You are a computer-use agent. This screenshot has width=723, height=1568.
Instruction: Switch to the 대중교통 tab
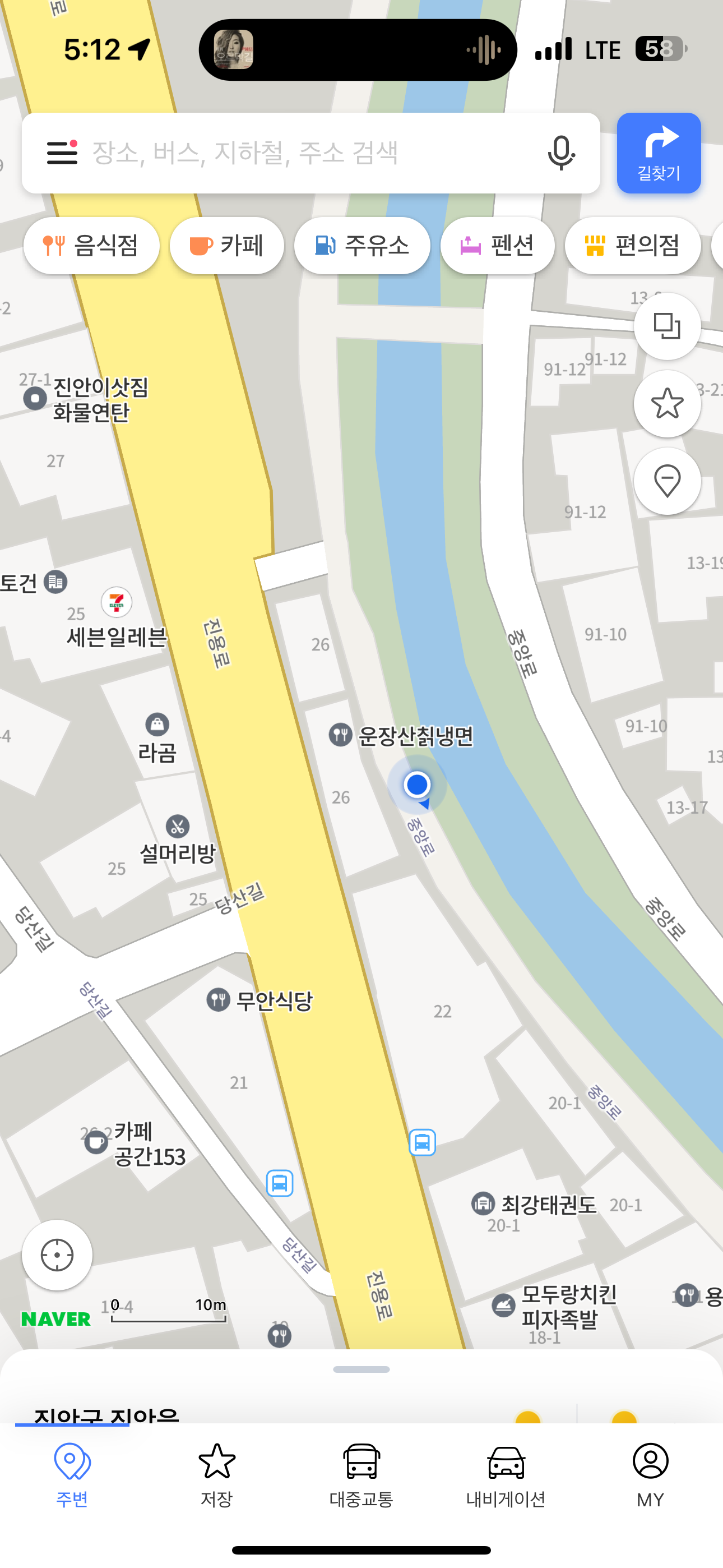(361, 1474)
